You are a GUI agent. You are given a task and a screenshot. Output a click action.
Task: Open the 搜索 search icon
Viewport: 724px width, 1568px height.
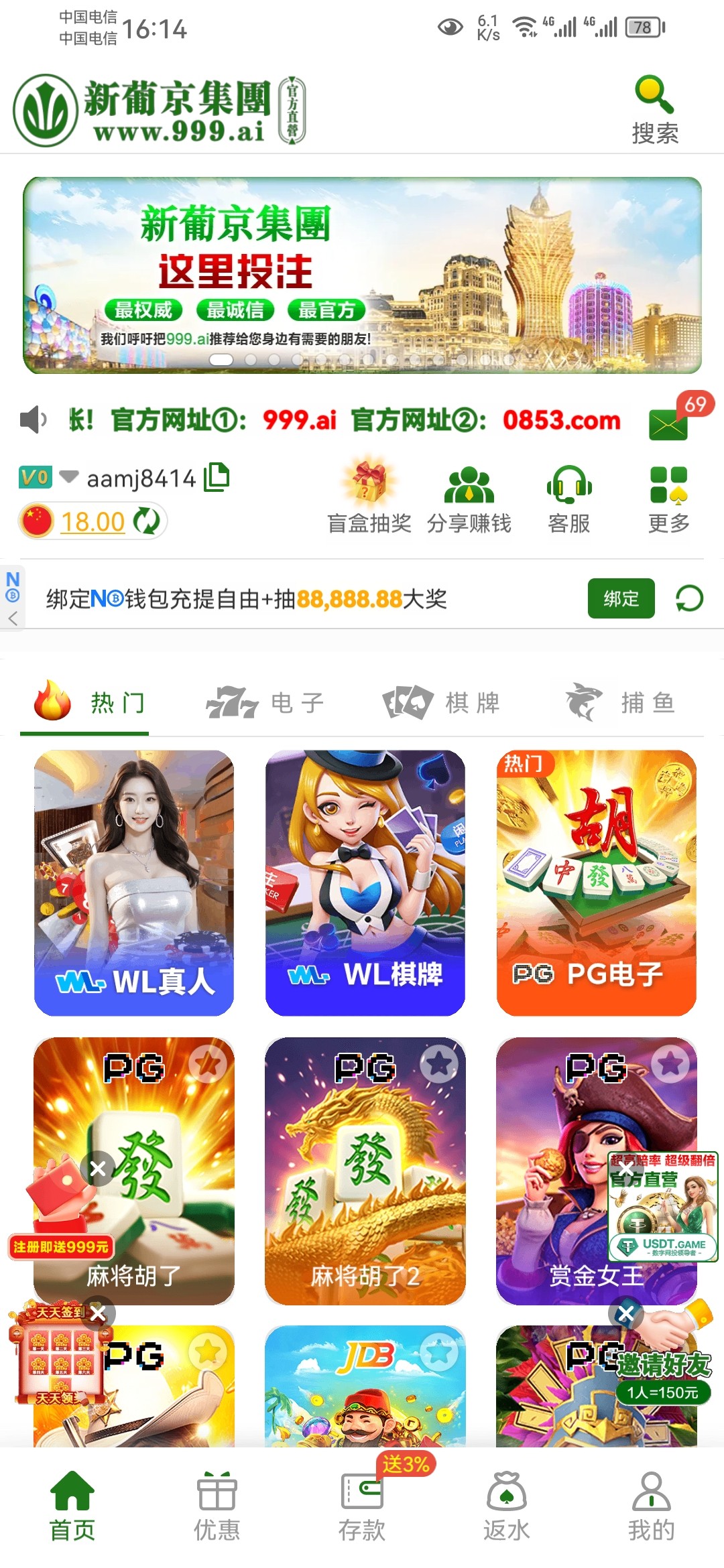[x=654, y=109]
